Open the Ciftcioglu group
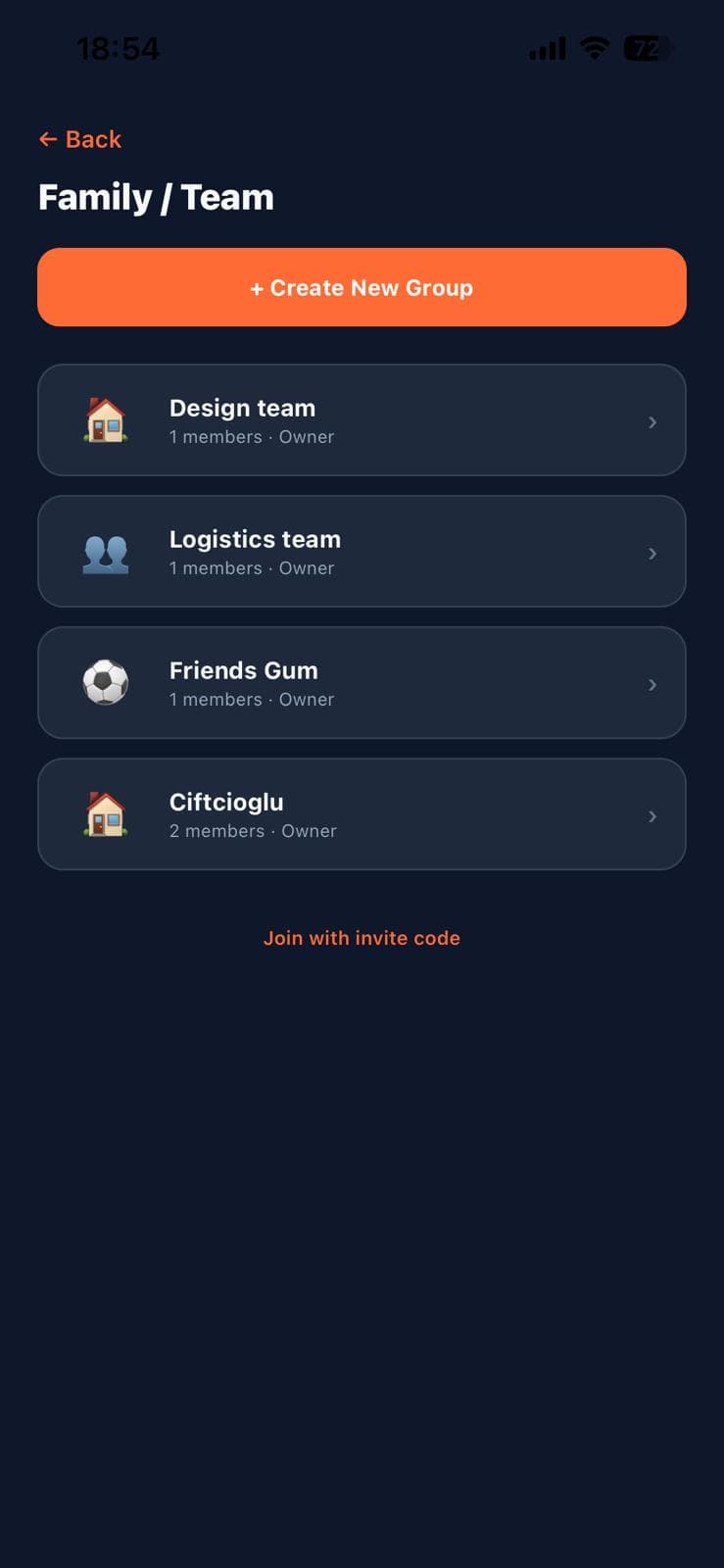Screen dimensions: 724x1568 coord(362,814)
